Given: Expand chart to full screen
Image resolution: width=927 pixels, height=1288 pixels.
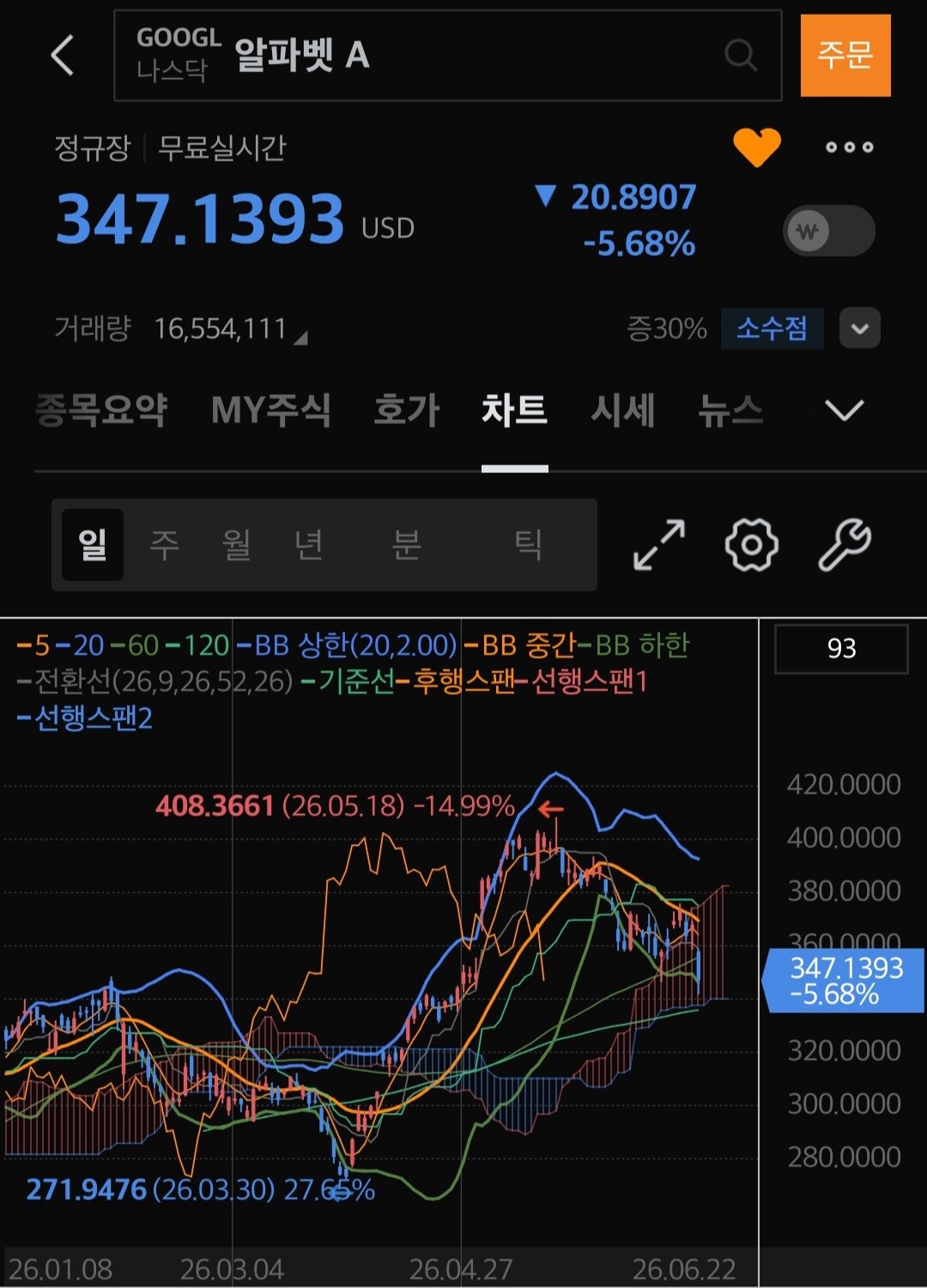Looking at the screenshot, I should click(659, 544).
